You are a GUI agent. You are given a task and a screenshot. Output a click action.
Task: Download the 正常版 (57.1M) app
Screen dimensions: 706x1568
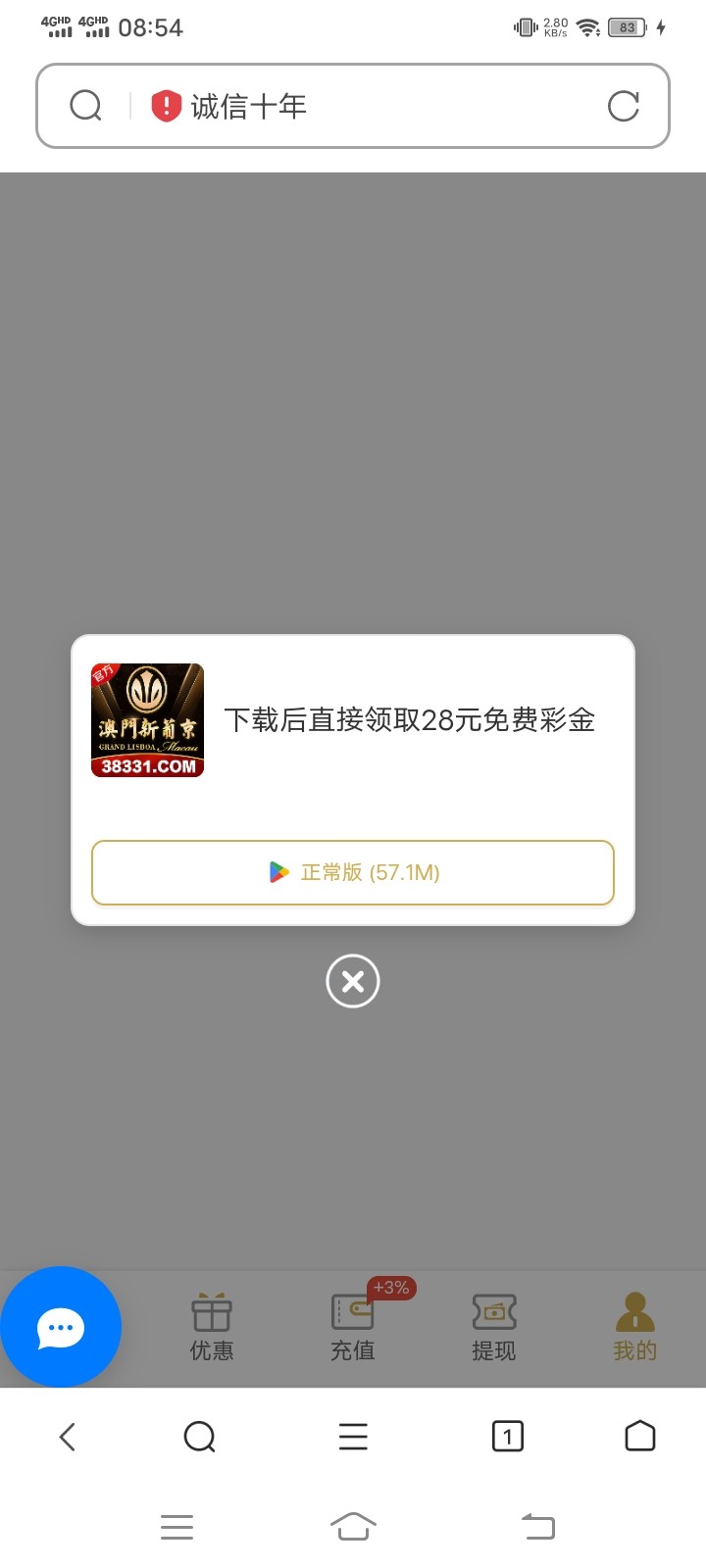(x=353, y=872)
